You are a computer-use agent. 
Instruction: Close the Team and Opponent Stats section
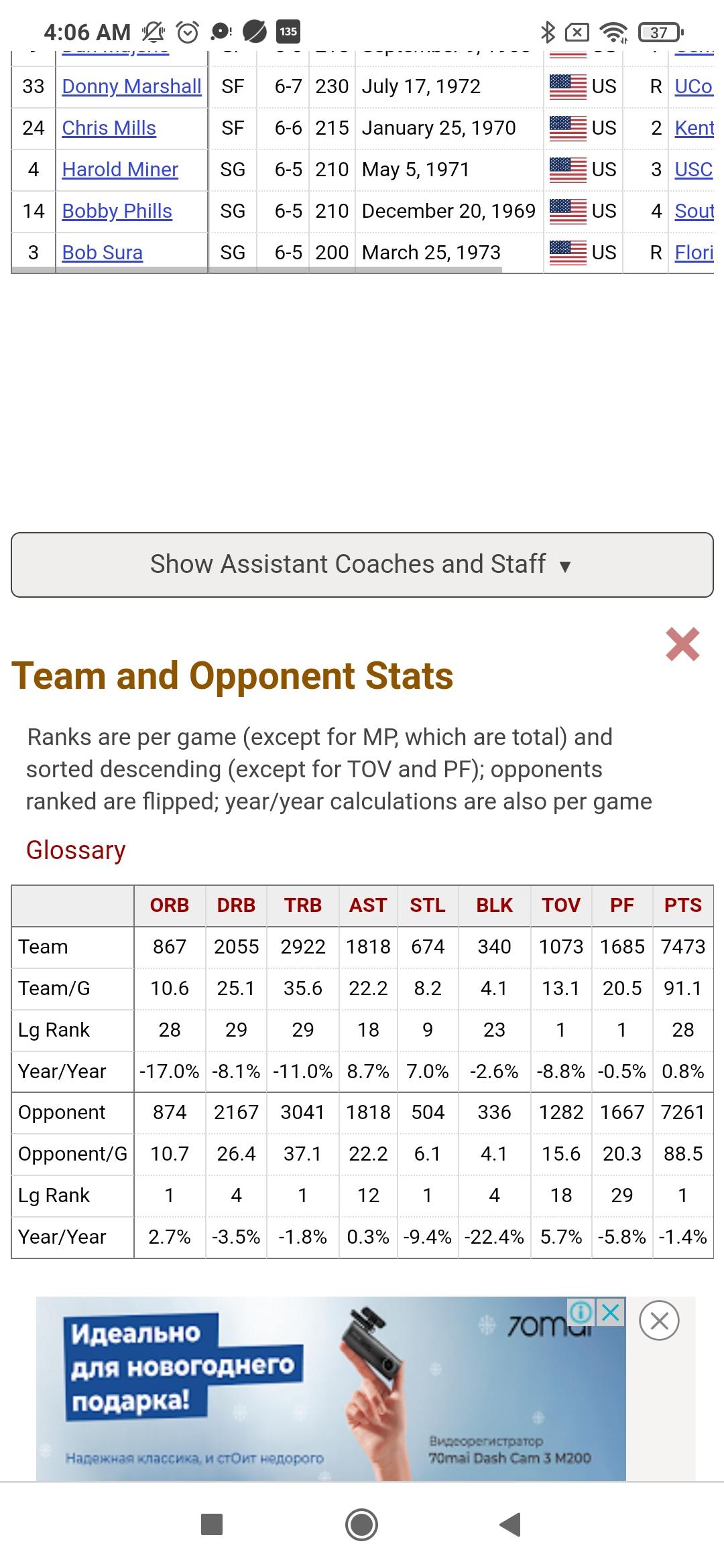[x=682, y=645]
